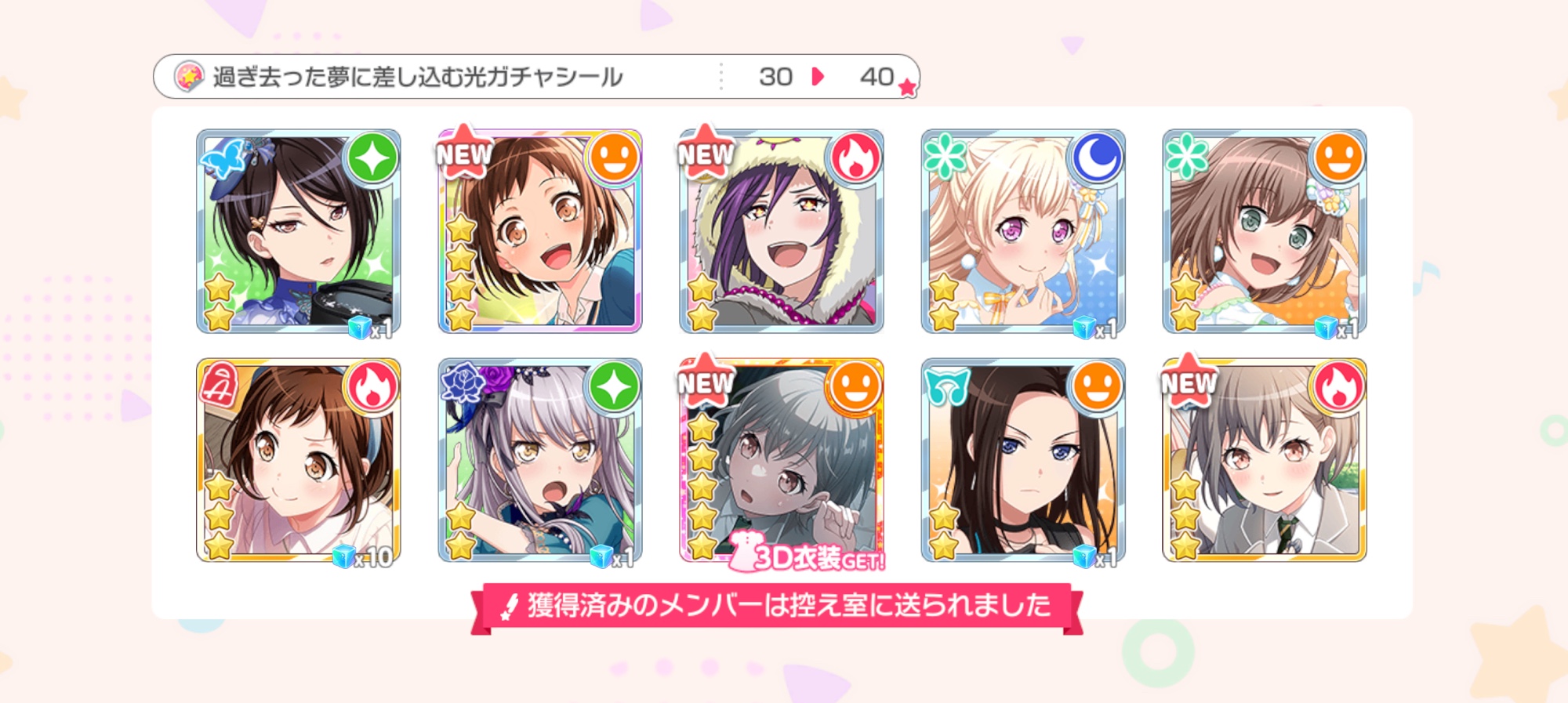Open the three-star card marked x10
Screen dimensions: 1568x703
coord(298,461)
